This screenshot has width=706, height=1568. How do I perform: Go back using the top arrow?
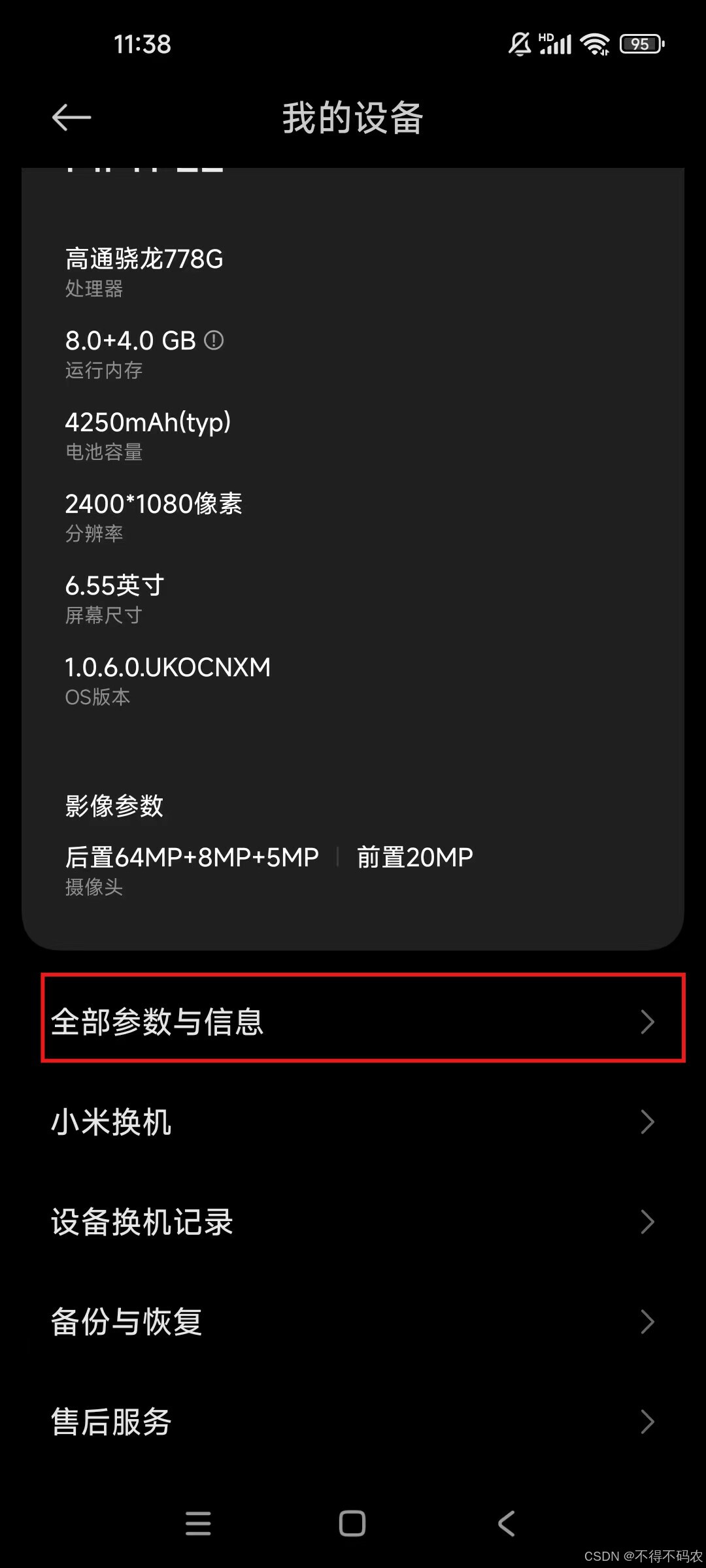coord(71,118)
